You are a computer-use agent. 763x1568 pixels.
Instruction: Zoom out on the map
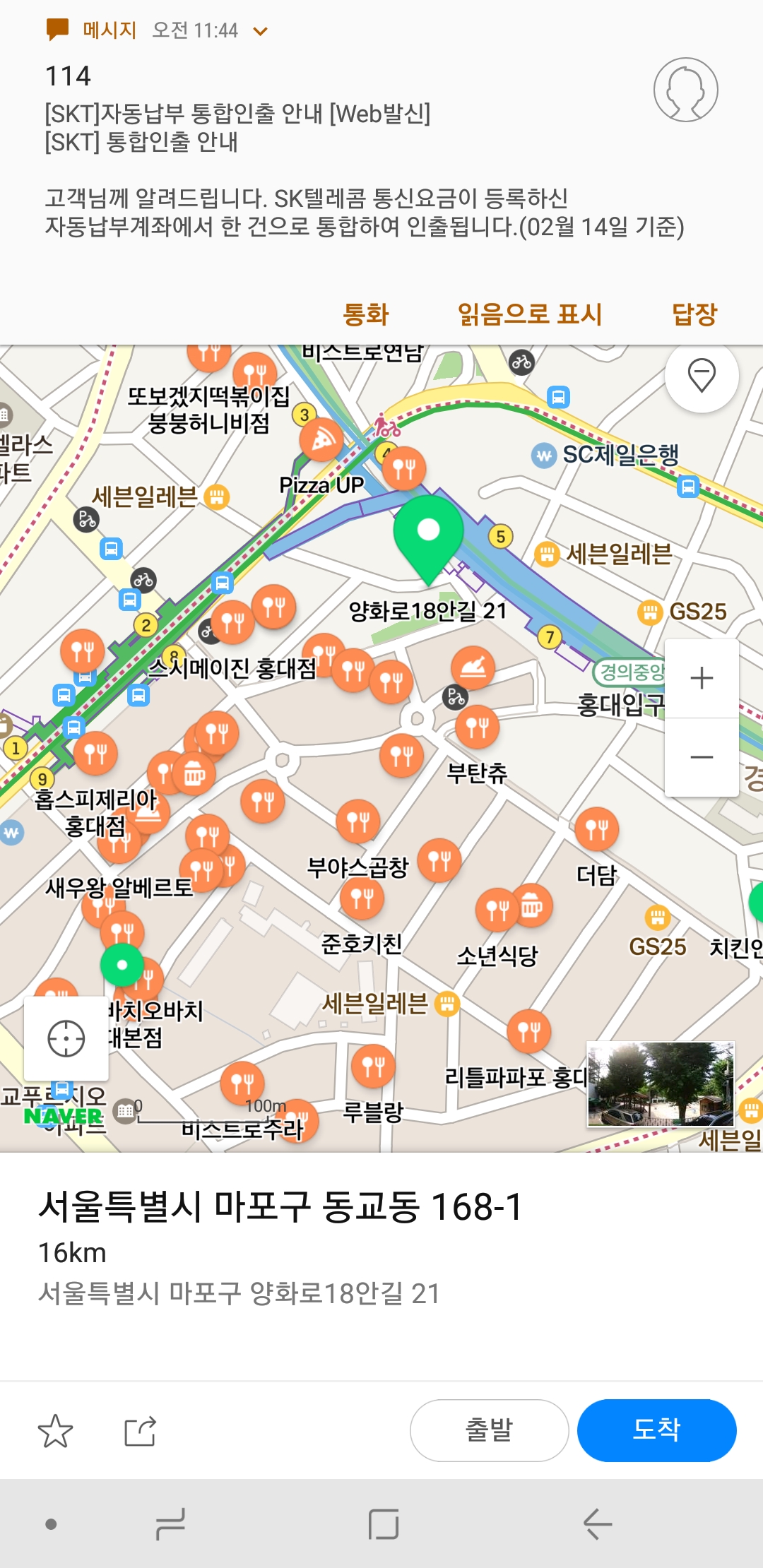pos(702,757)
